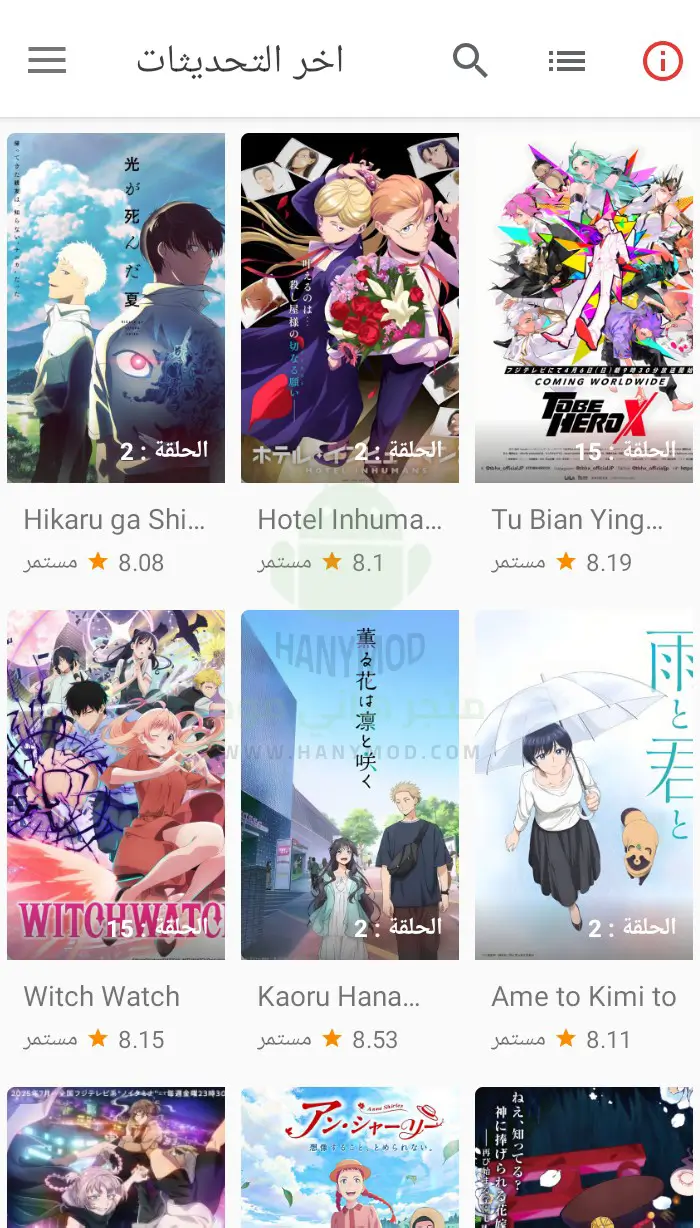Open the red info icon
This screenshot has height=1228, width=700.
coord(662,61)
